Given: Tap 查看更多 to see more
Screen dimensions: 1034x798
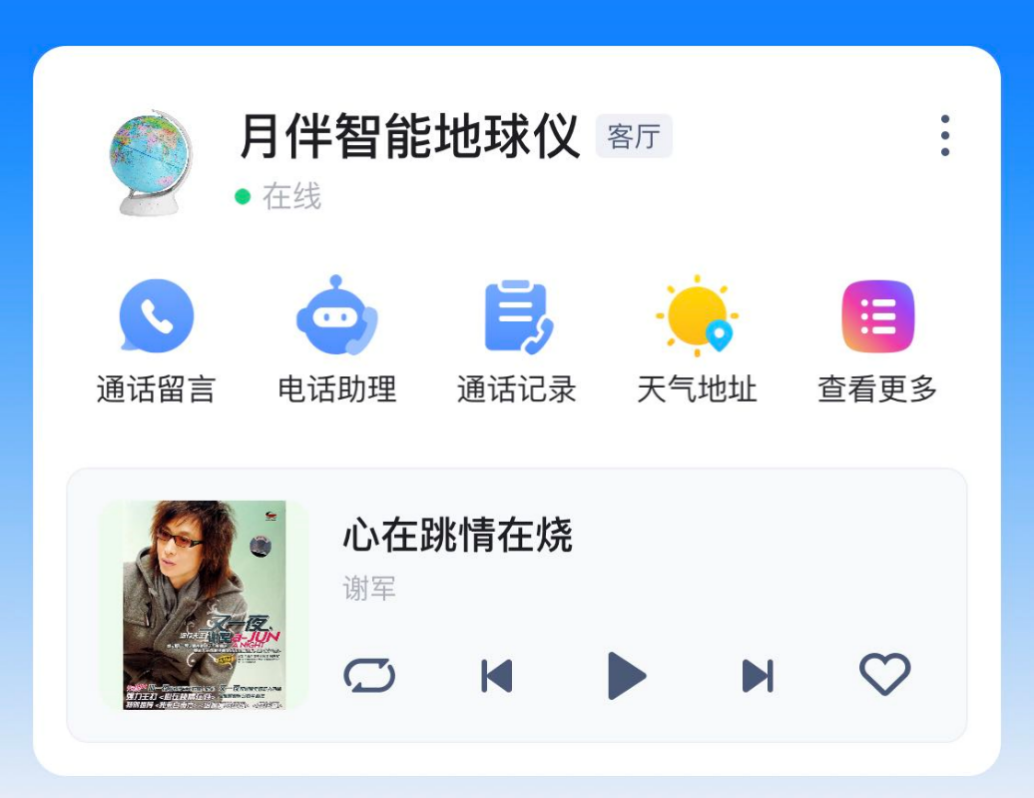Looking at the screenshot, I should point(878,342).
